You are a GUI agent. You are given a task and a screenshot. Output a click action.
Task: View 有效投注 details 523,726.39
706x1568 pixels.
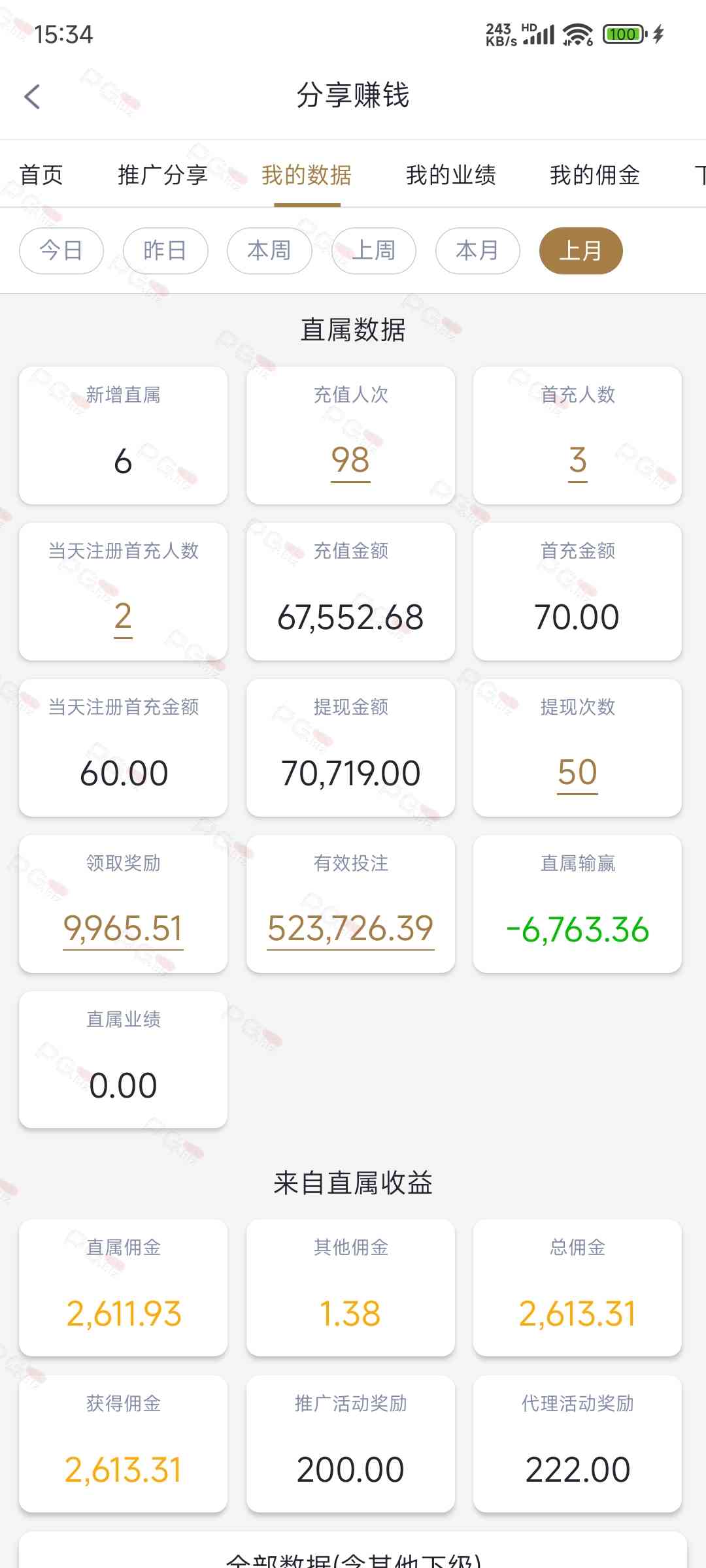click(350, 929)
